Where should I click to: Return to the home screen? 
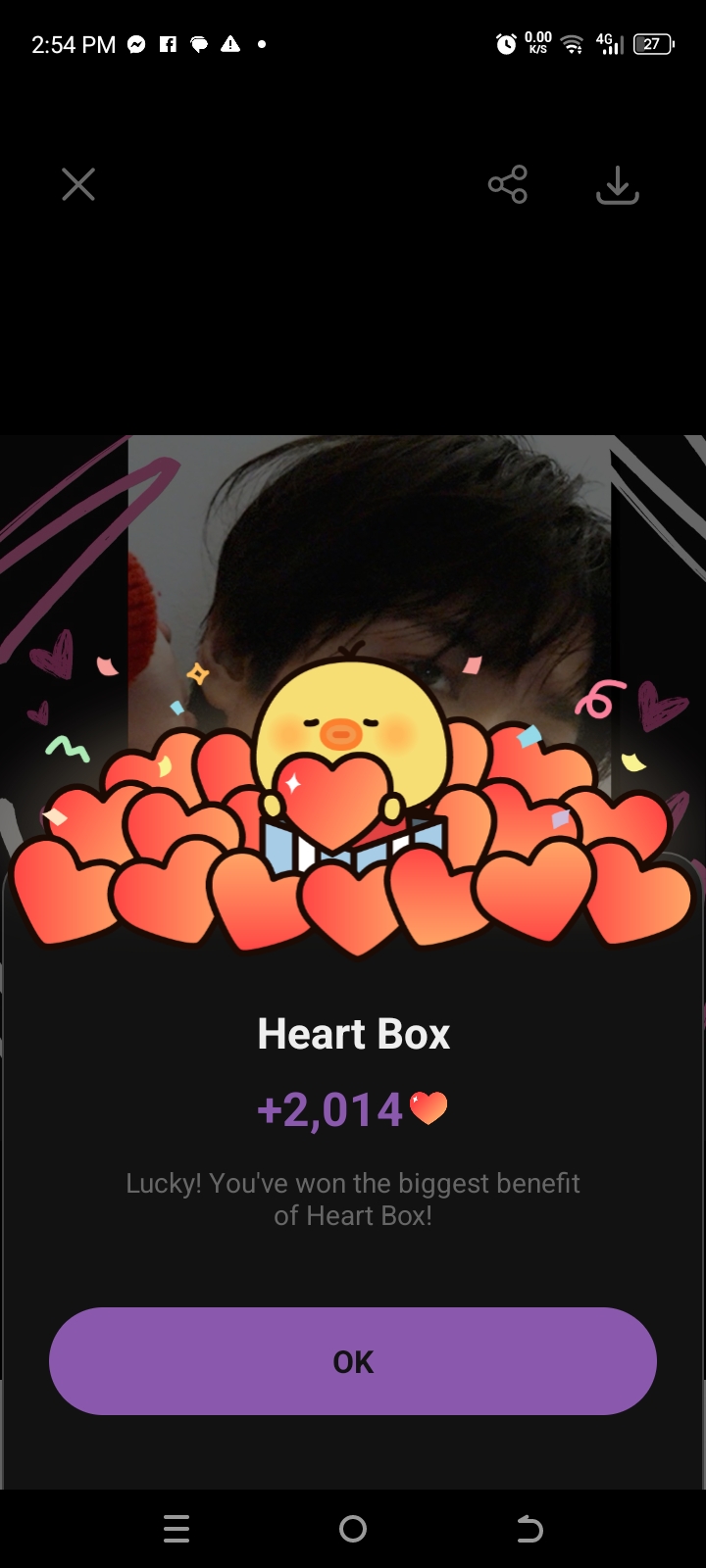pos(353,1529)
